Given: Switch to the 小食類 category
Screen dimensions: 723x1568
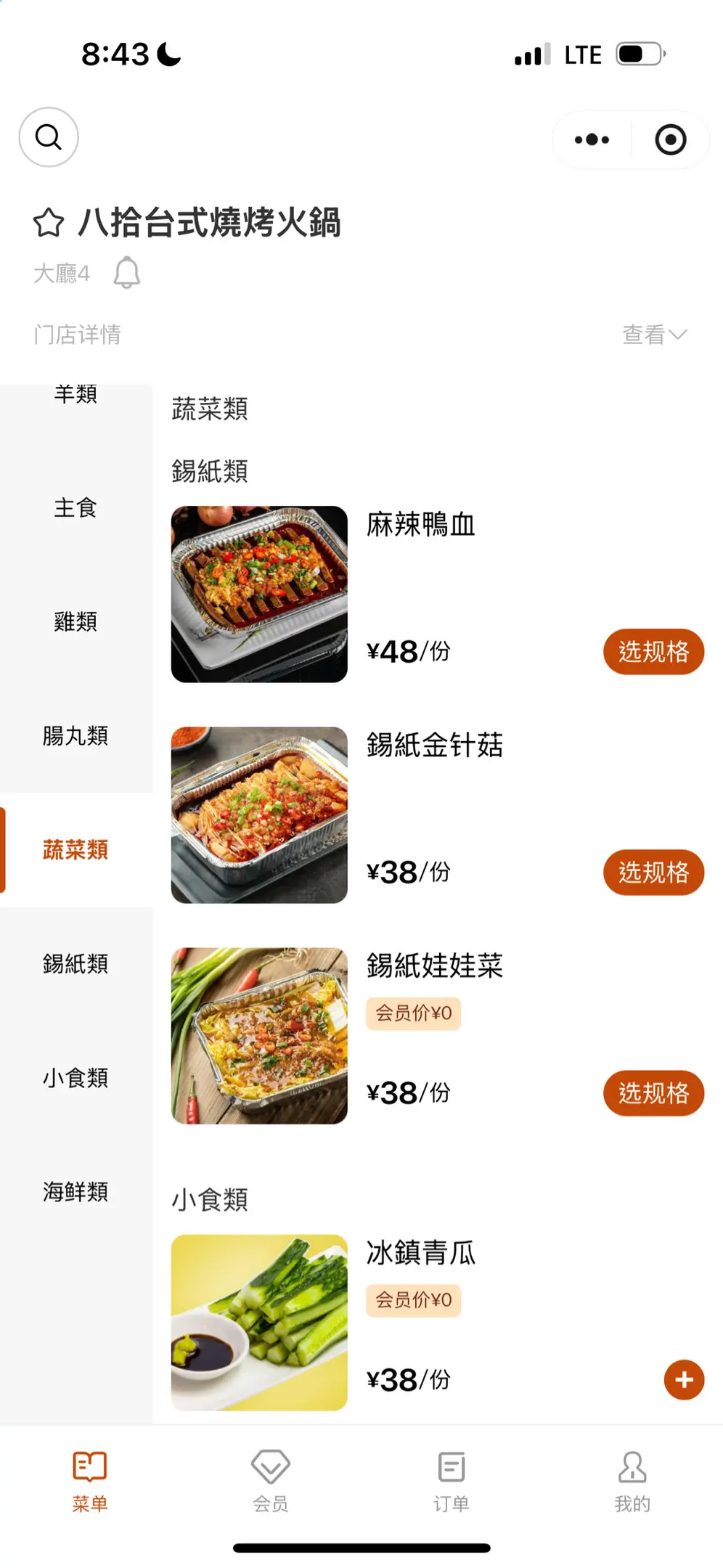Looking at the screenshot, I should 75,1077.
